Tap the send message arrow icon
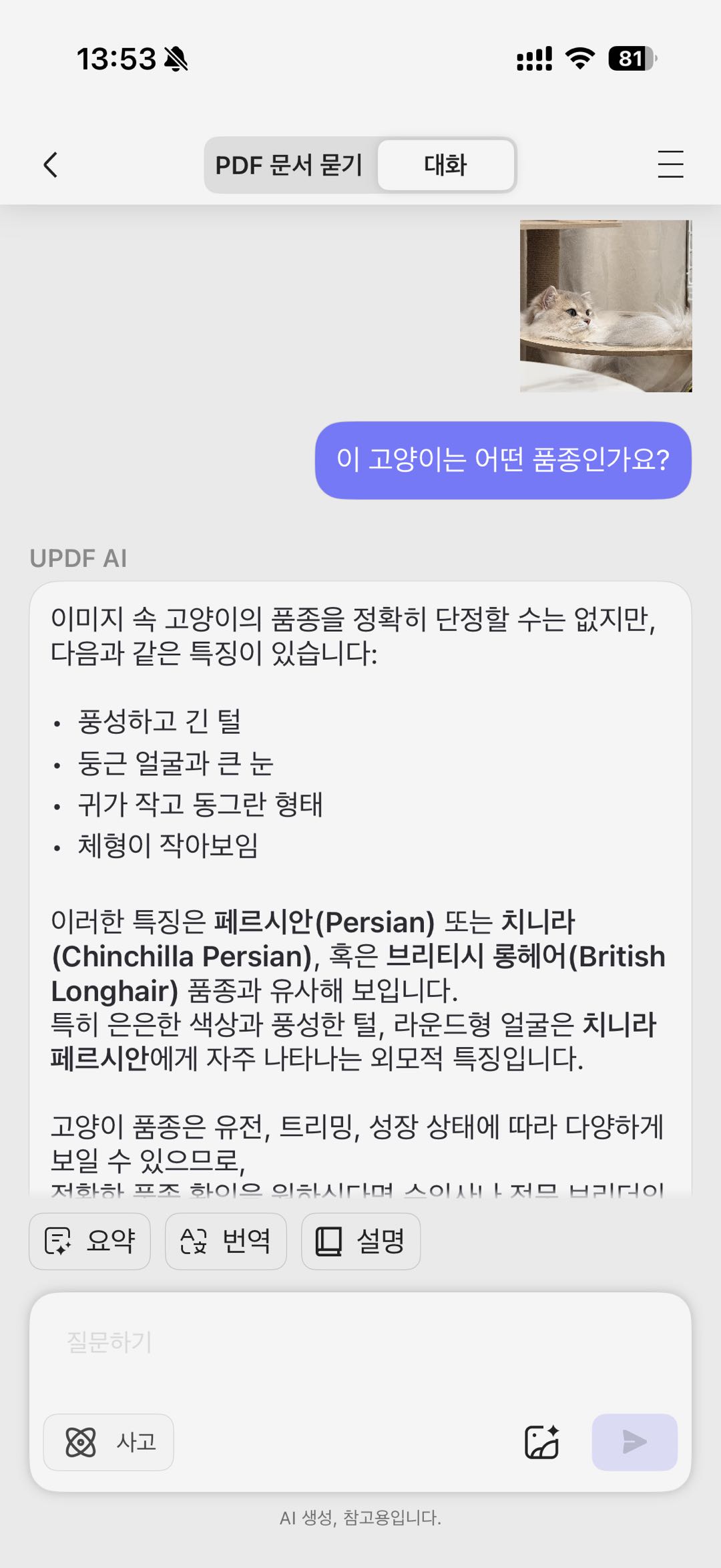Viewport: 721px width, 1568px height. click(x=632, y=1442)
